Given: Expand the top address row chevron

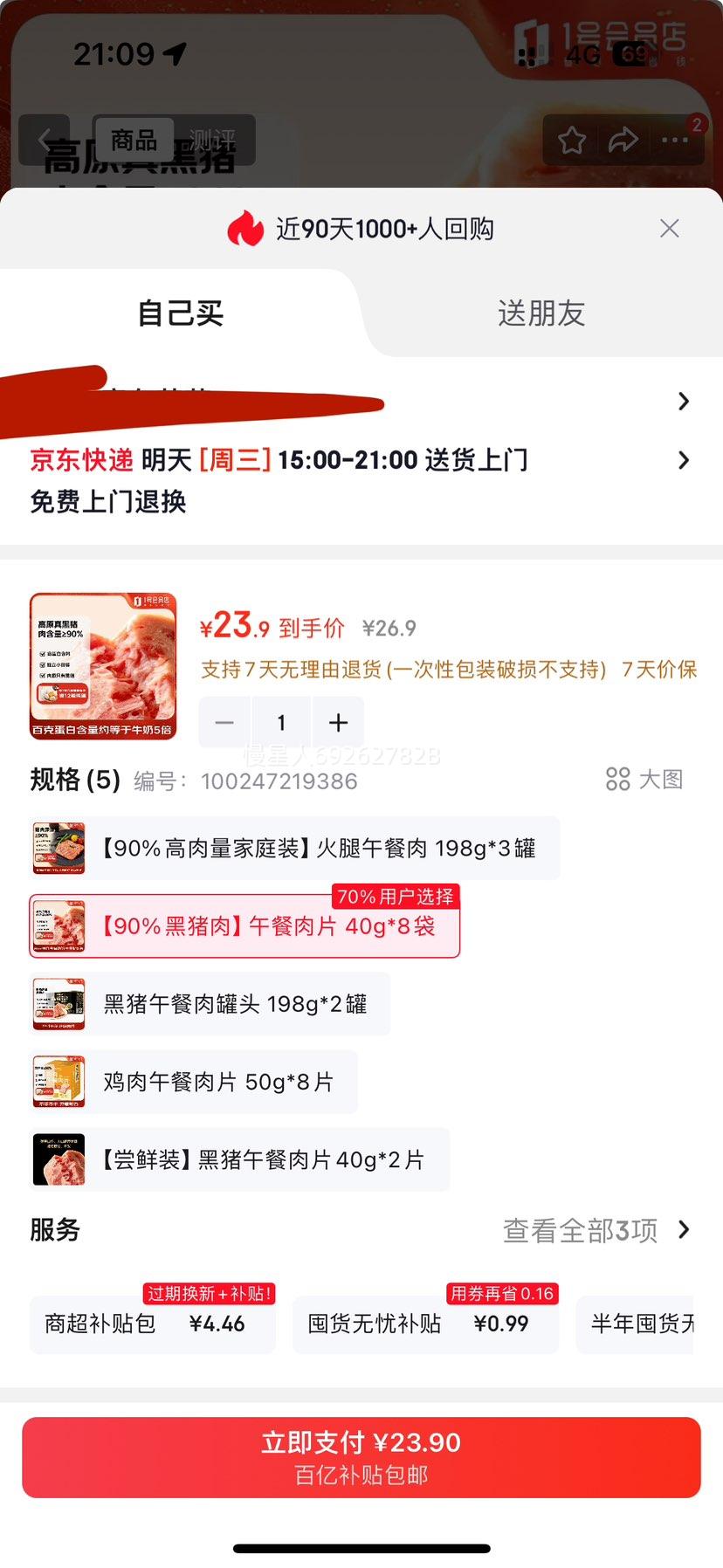Looking at the screenshot, I should (x=684, y=402).
